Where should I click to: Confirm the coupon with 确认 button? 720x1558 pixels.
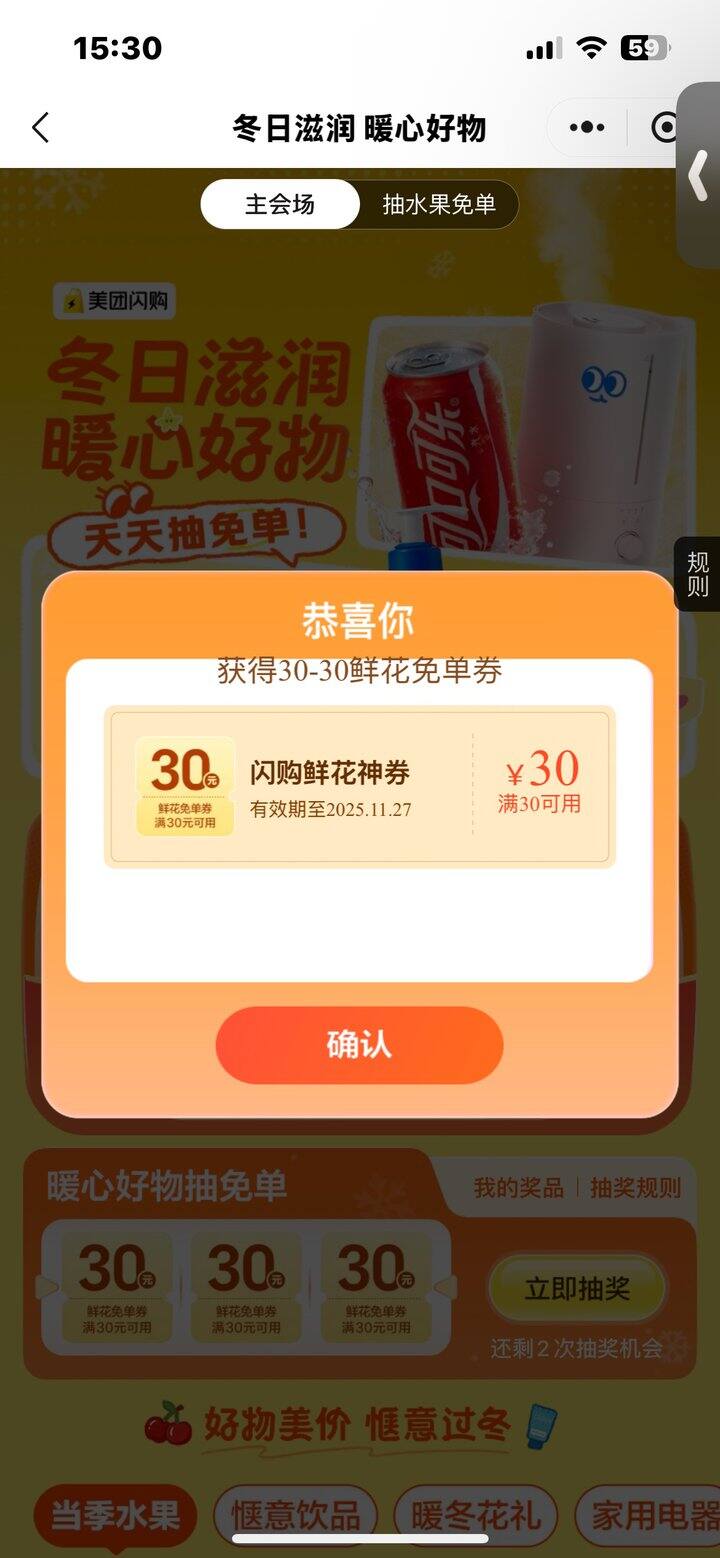[359, 1045]
